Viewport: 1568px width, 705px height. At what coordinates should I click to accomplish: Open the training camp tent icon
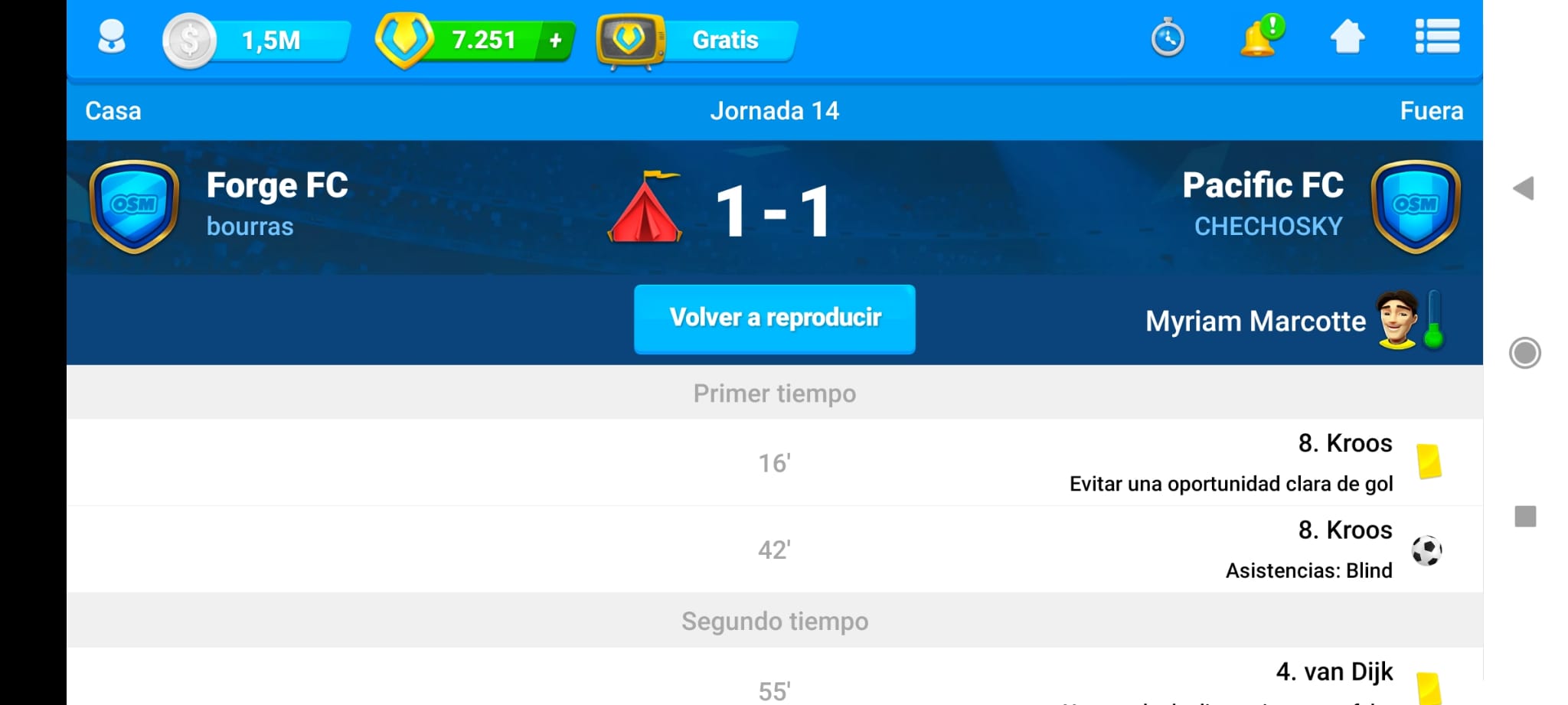click(x=645, y=208)
